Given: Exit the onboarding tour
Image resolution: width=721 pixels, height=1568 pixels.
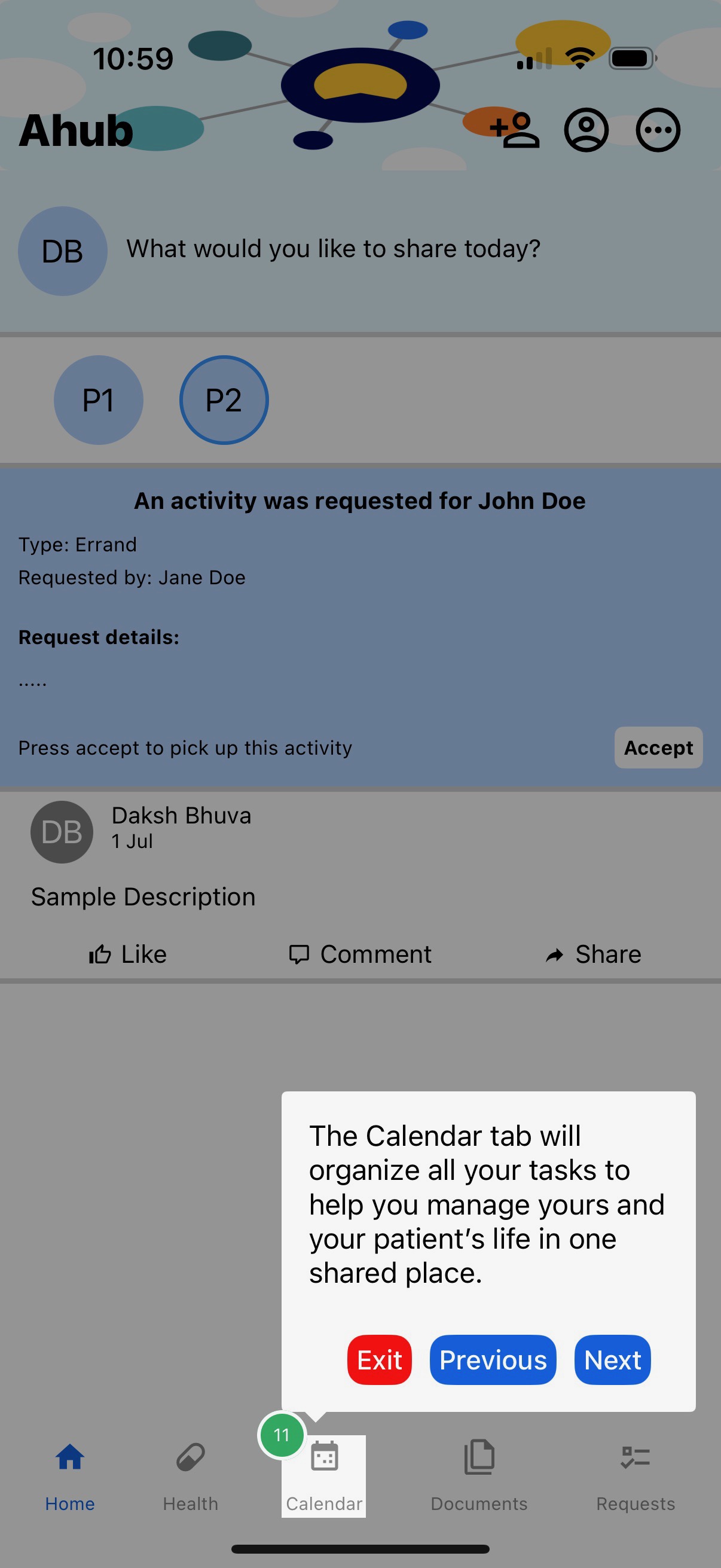Looking at the screenshot, I should point(379,1360).
